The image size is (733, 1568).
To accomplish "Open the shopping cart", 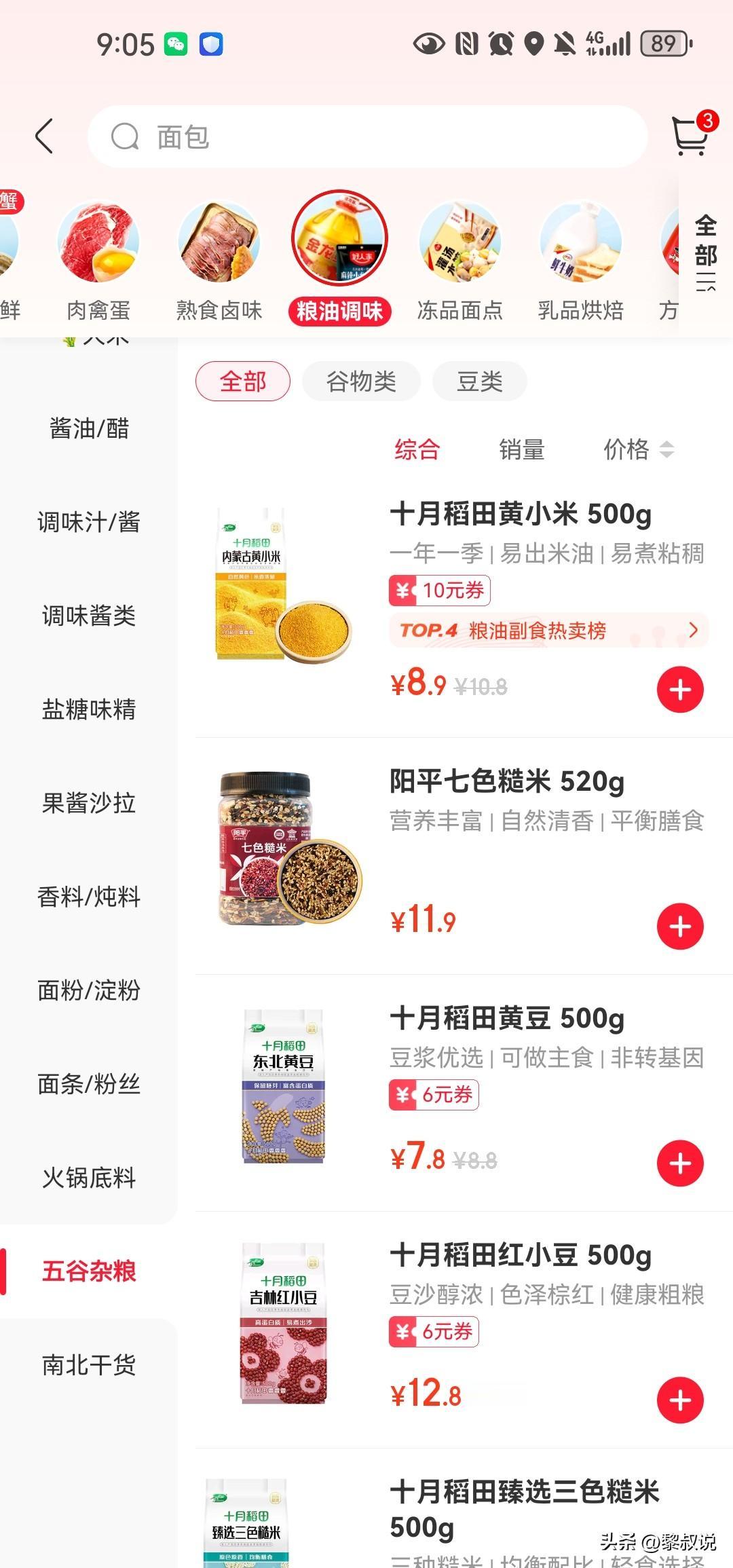I will click(x=690, y=135).
